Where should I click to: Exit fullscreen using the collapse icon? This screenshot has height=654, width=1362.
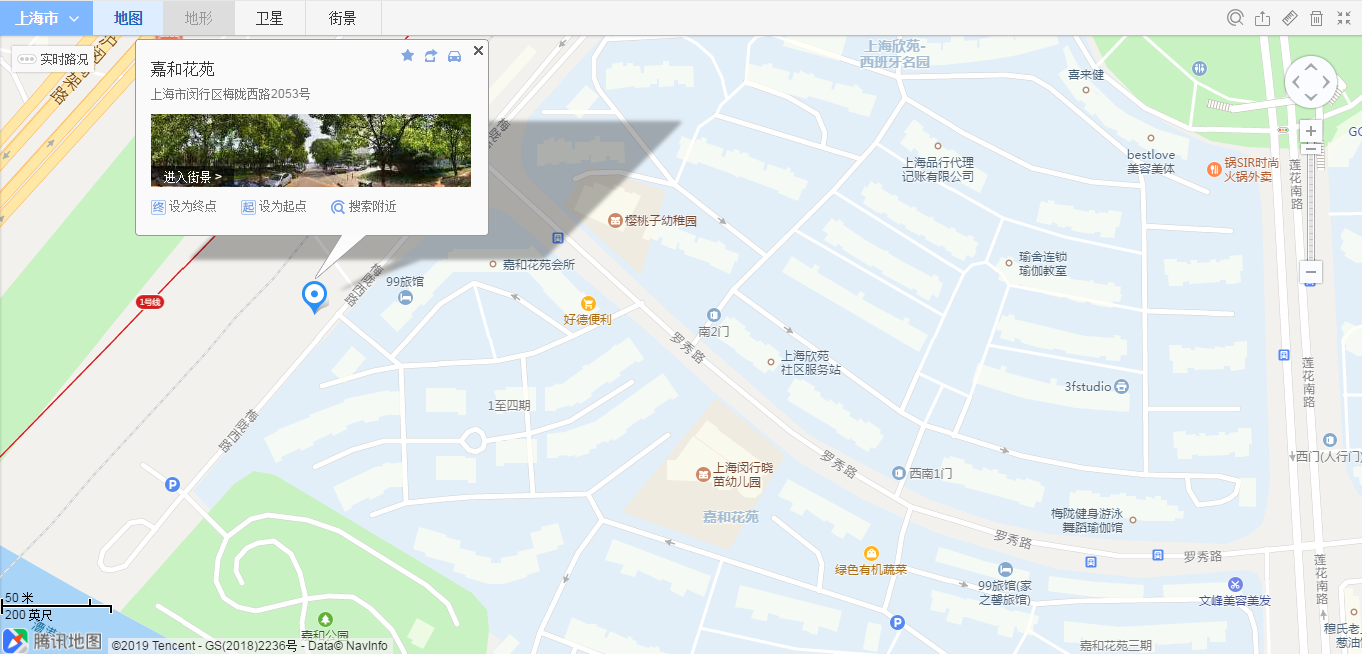point(1344,18)
